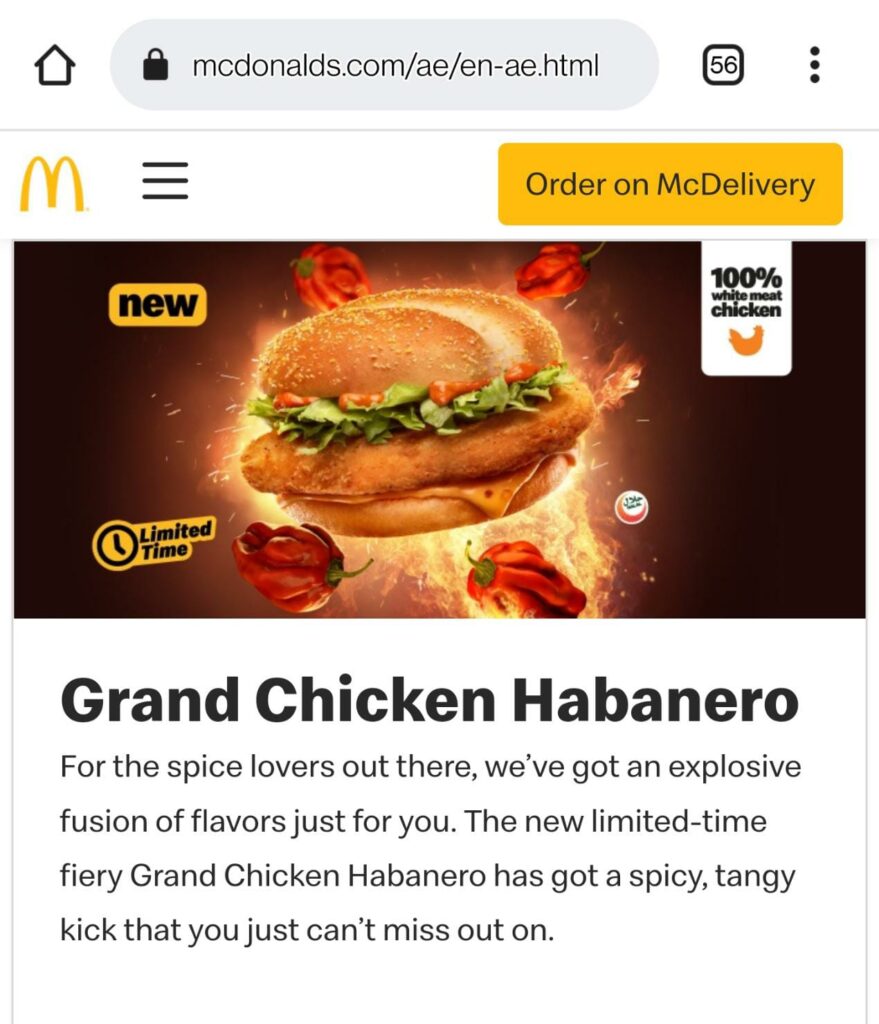Open the Grand Chicken Habanero promo banner
Screen dimensions: 879x1024
pyautogui.click(x=440, y=430)
